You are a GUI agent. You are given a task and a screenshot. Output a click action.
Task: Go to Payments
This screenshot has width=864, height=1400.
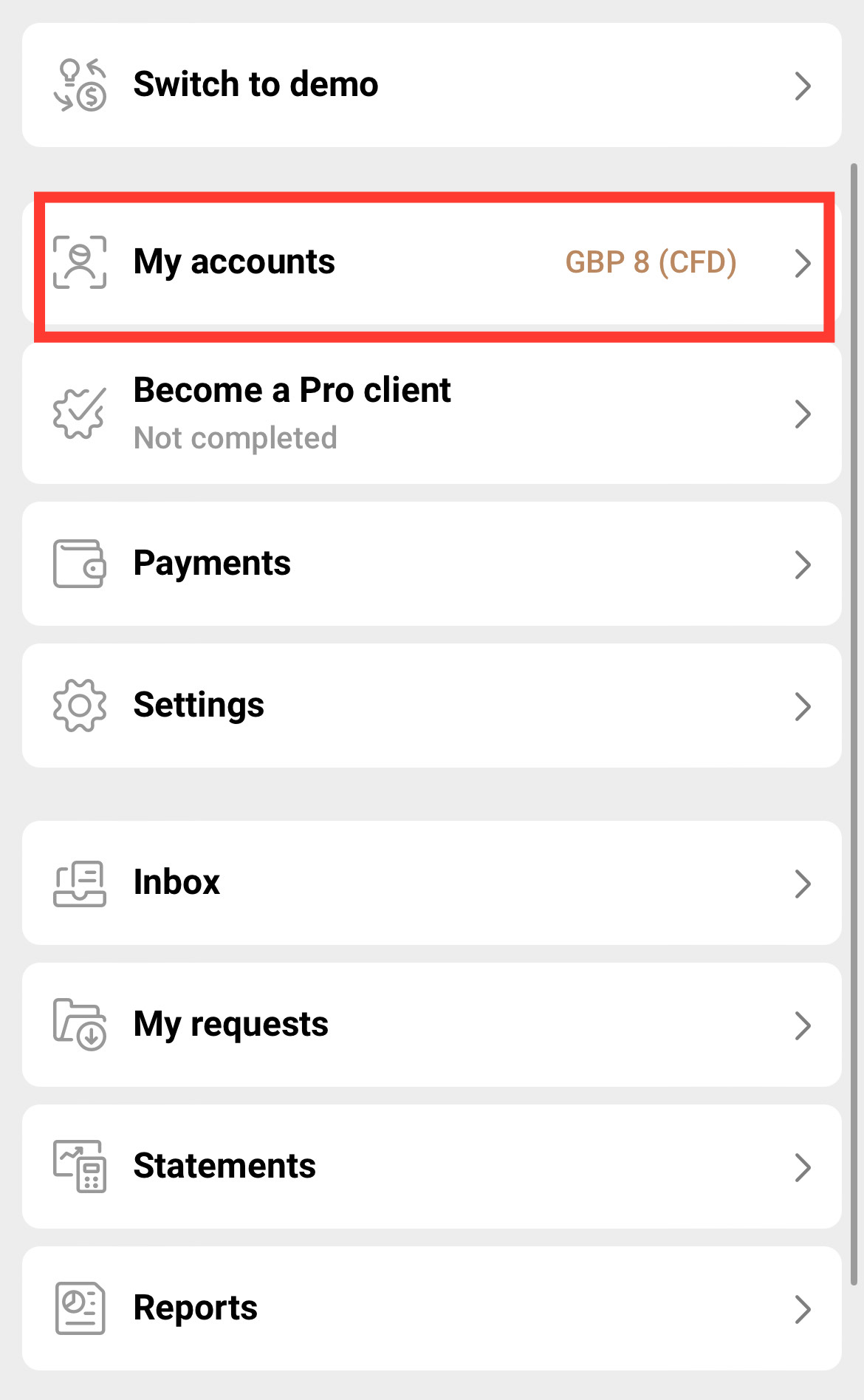pos(432,564)
